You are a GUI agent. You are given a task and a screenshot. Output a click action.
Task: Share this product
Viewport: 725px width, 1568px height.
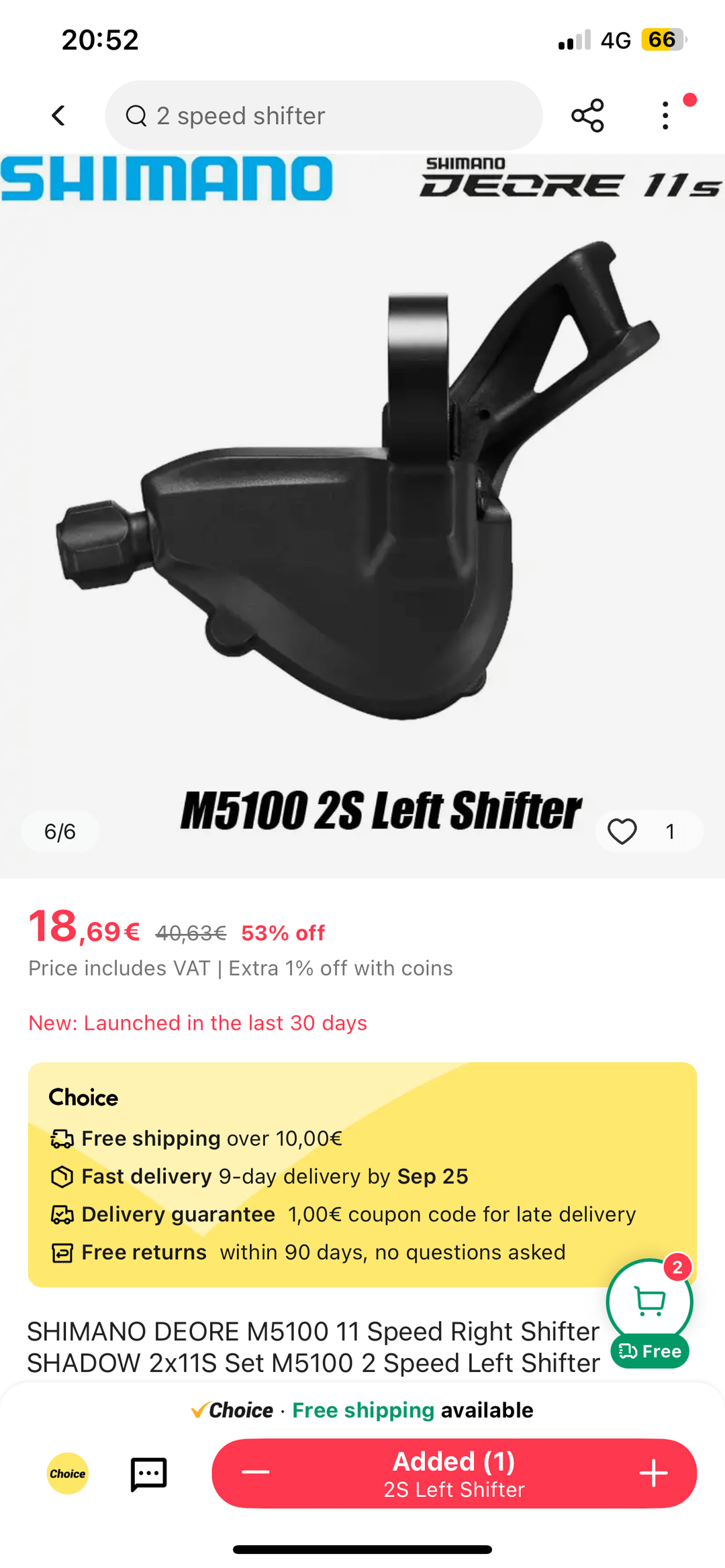click(587, 115)
